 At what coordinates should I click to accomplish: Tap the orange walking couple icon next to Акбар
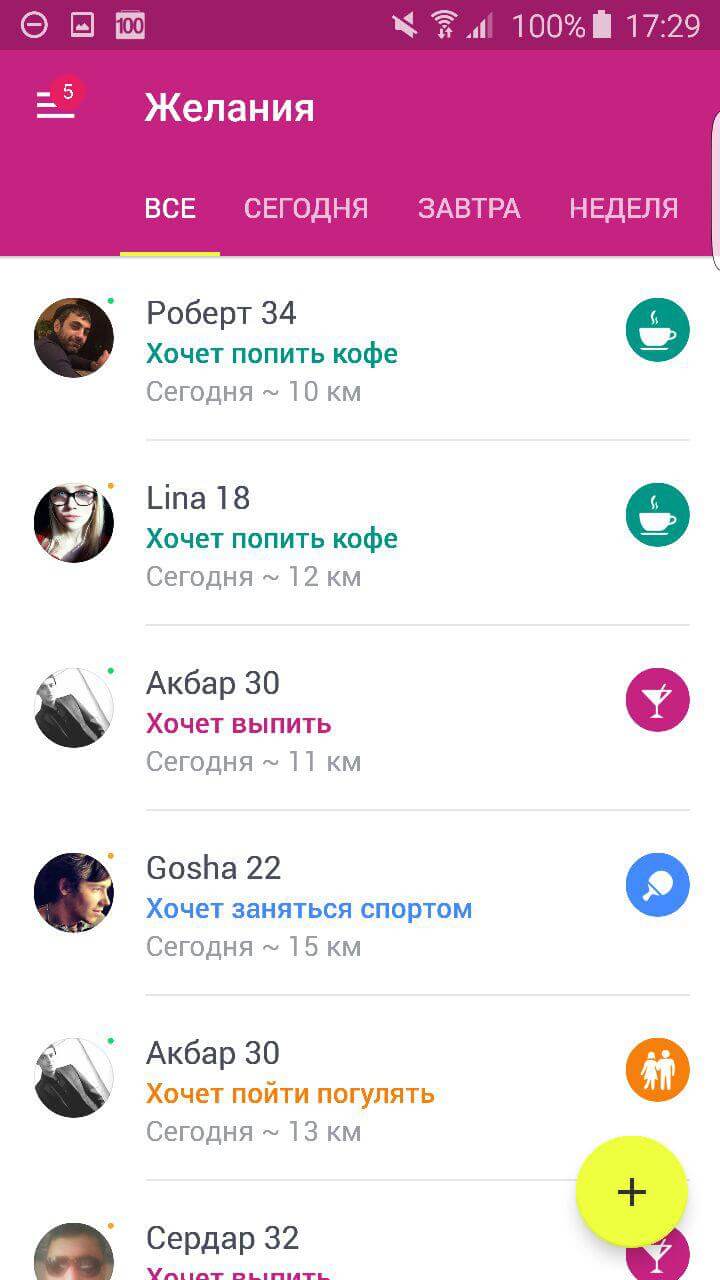pos(657,1069)
